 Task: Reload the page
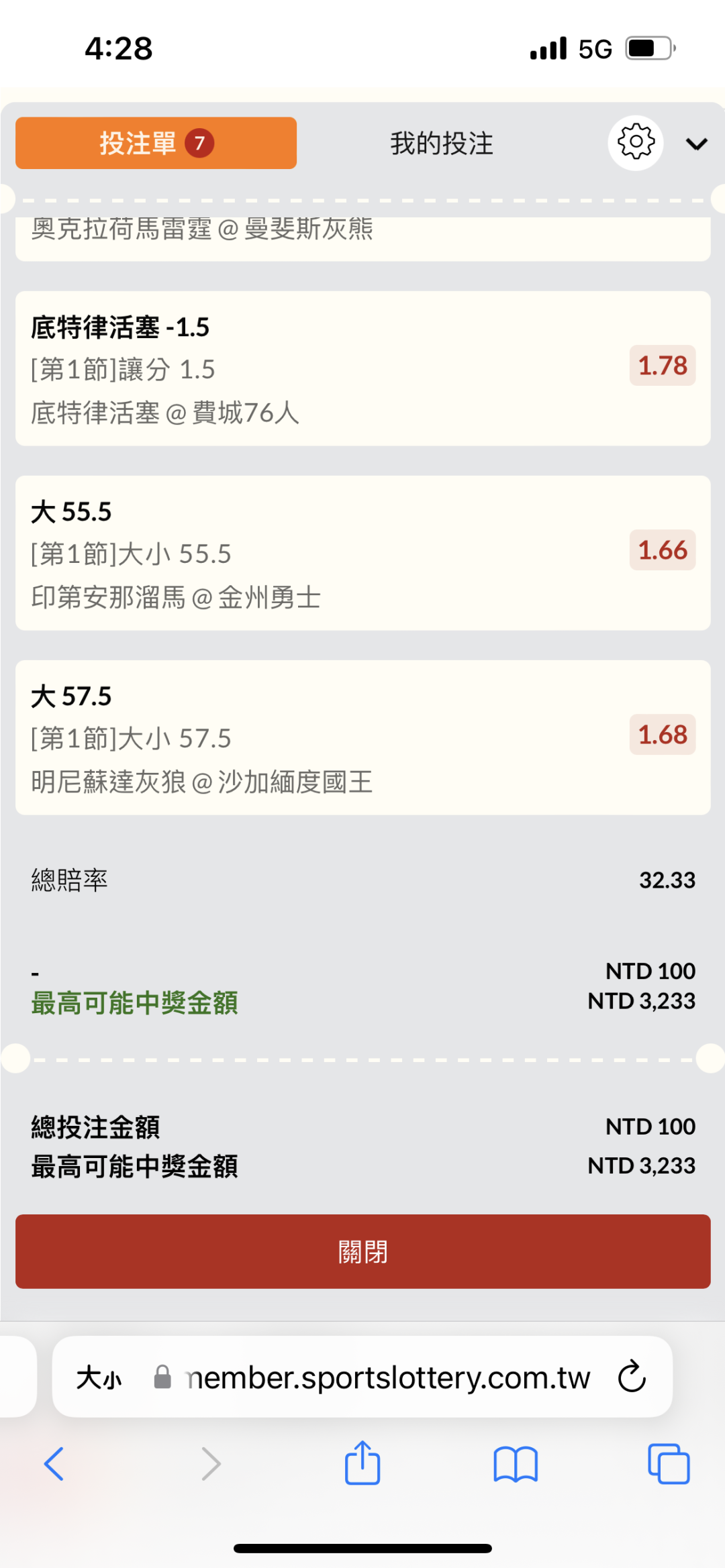632,1377
